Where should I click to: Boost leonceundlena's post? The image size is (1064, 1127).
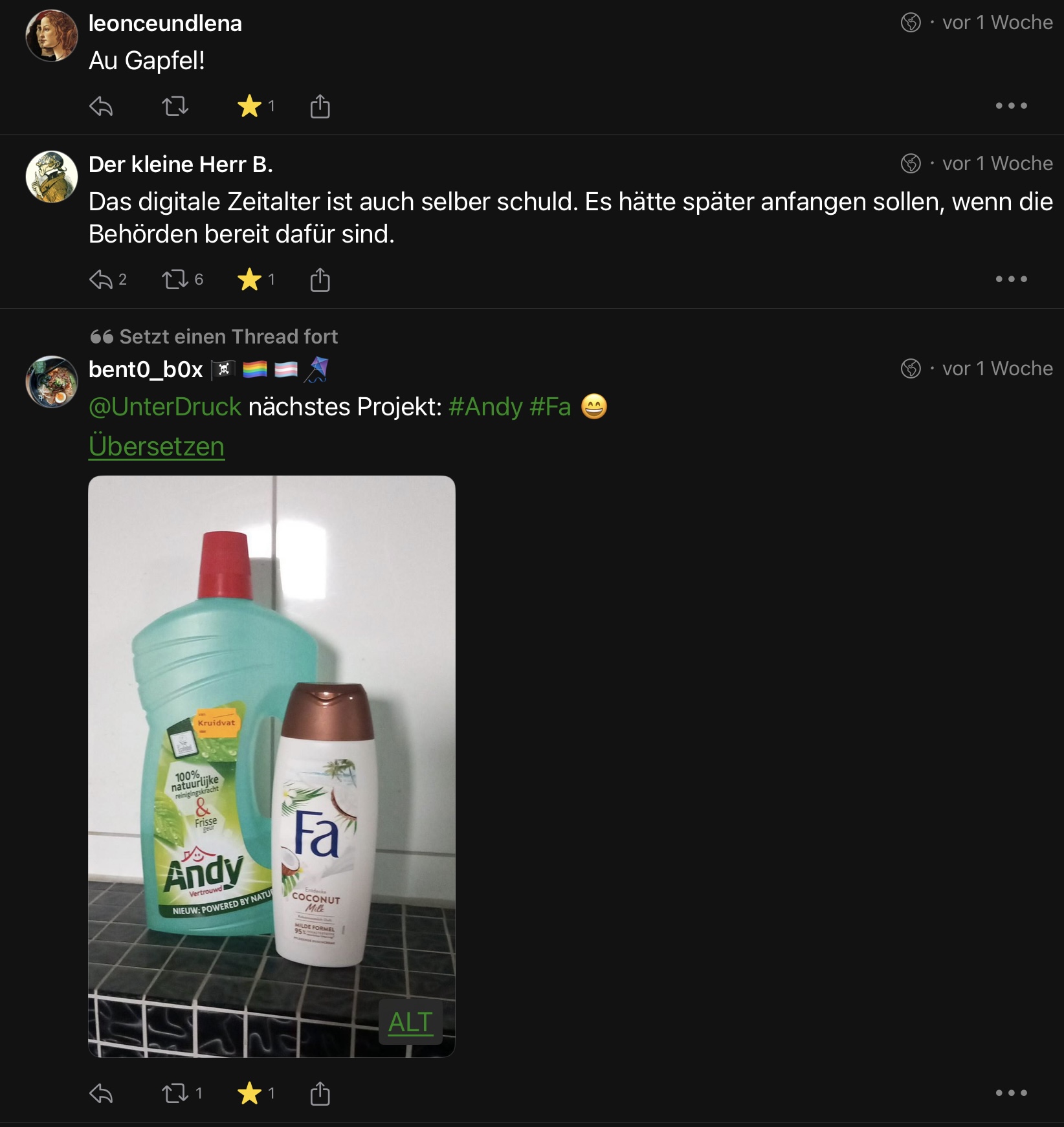coord(175,106)
